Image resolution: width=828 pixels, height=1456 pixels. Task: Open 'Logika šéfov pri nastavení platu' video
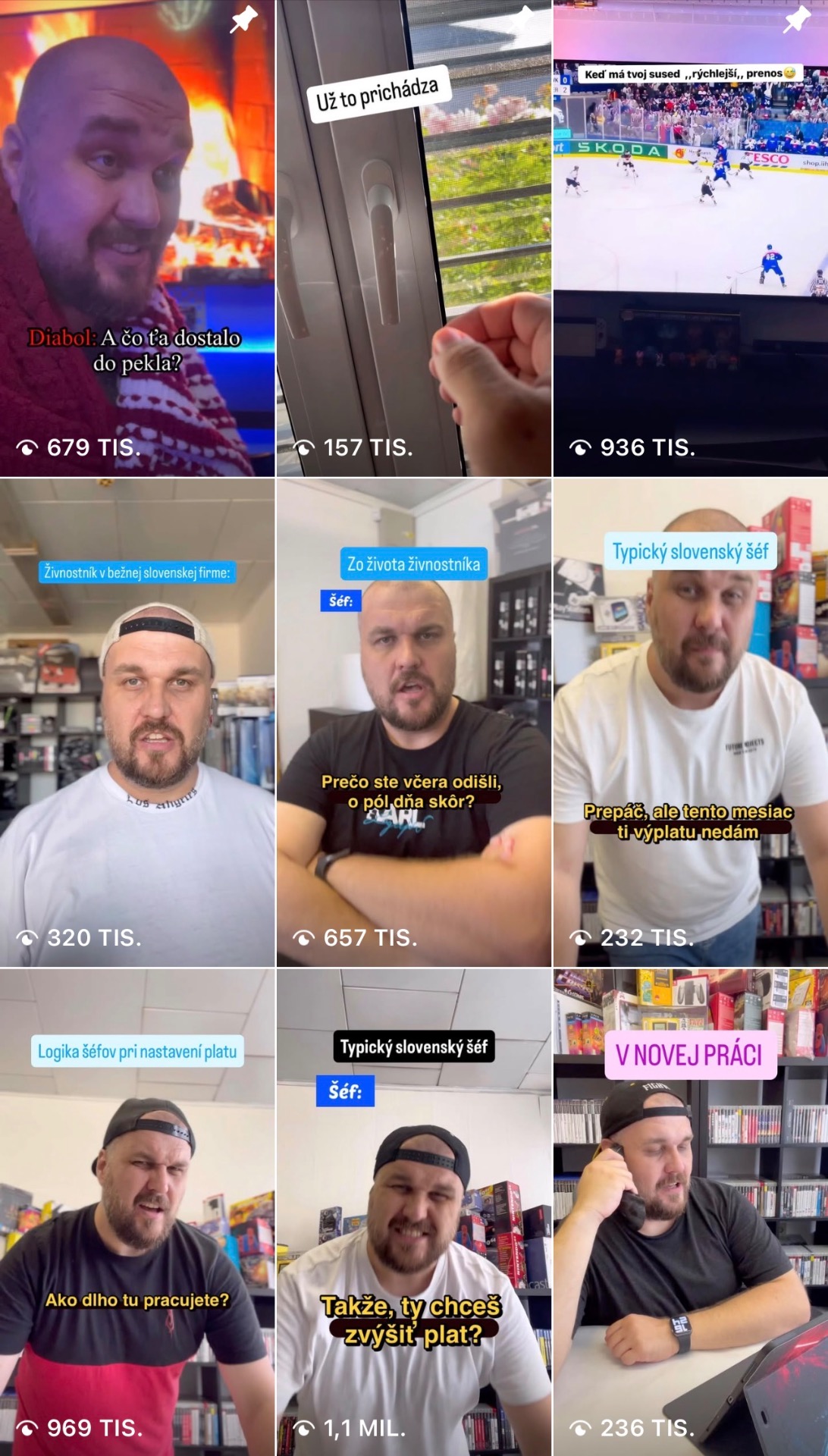137,1212
